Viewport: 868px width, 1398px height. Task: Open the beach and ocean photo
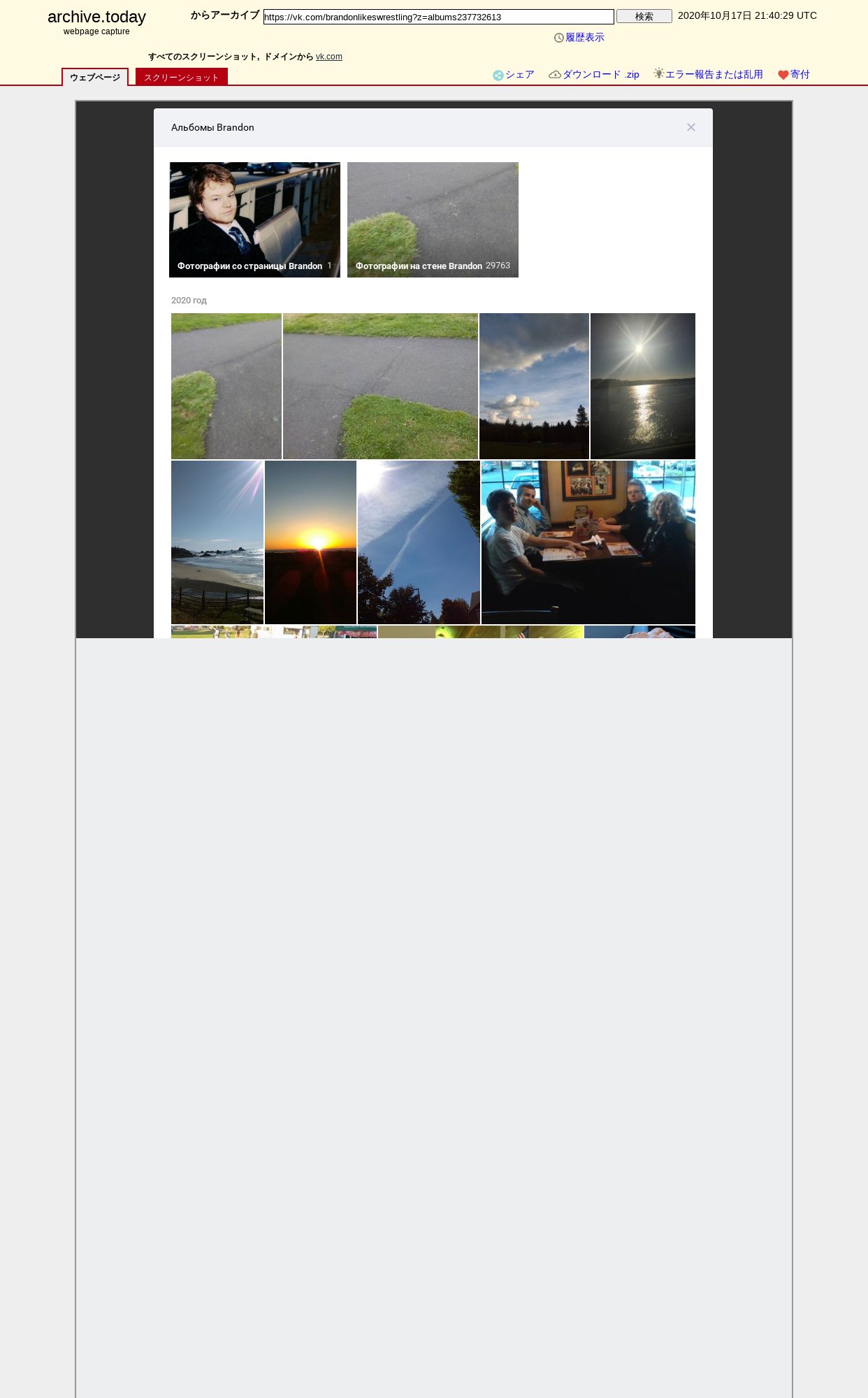[217, 542]
